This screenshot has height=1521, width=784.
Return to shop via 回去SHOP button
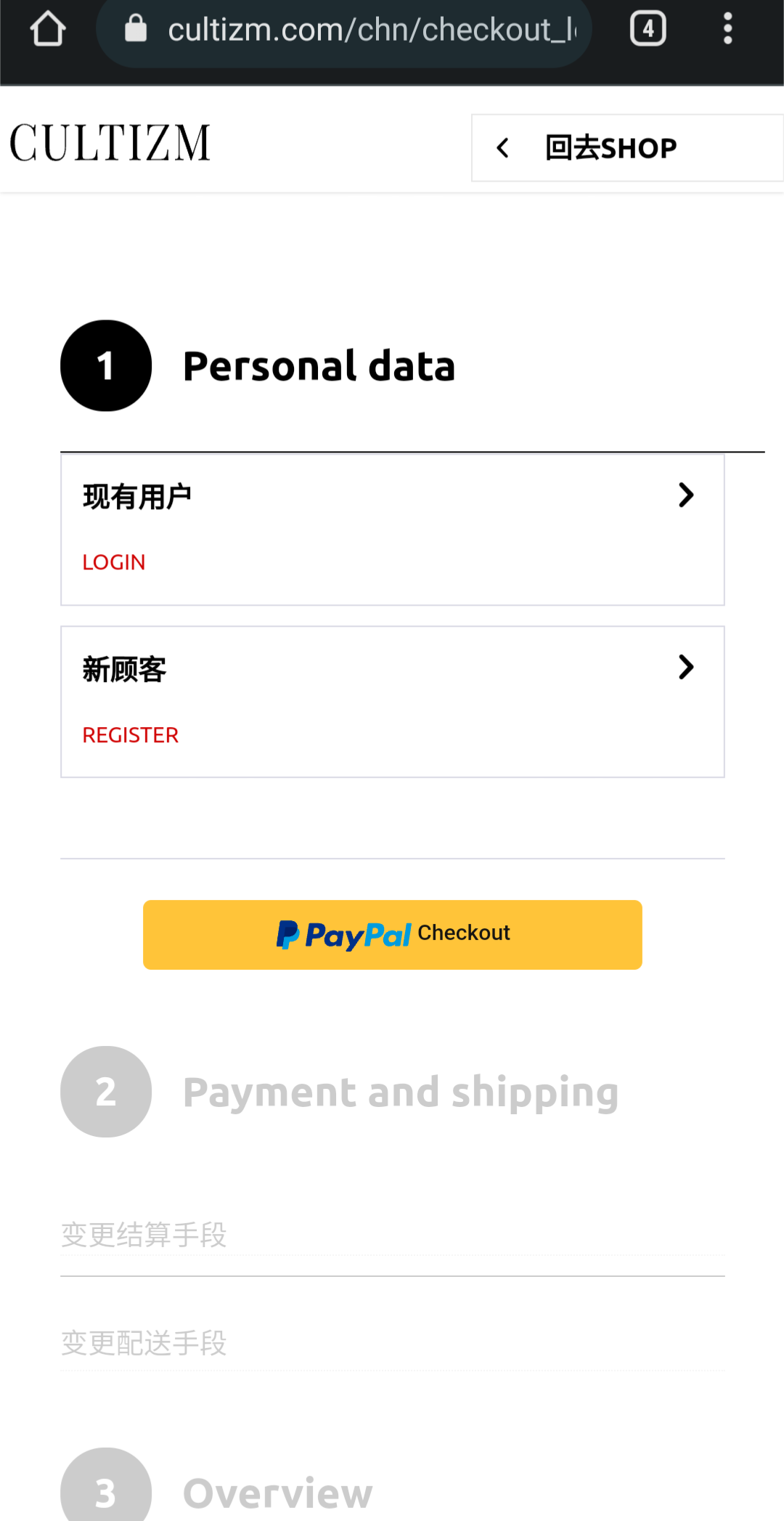pos(627,147)
